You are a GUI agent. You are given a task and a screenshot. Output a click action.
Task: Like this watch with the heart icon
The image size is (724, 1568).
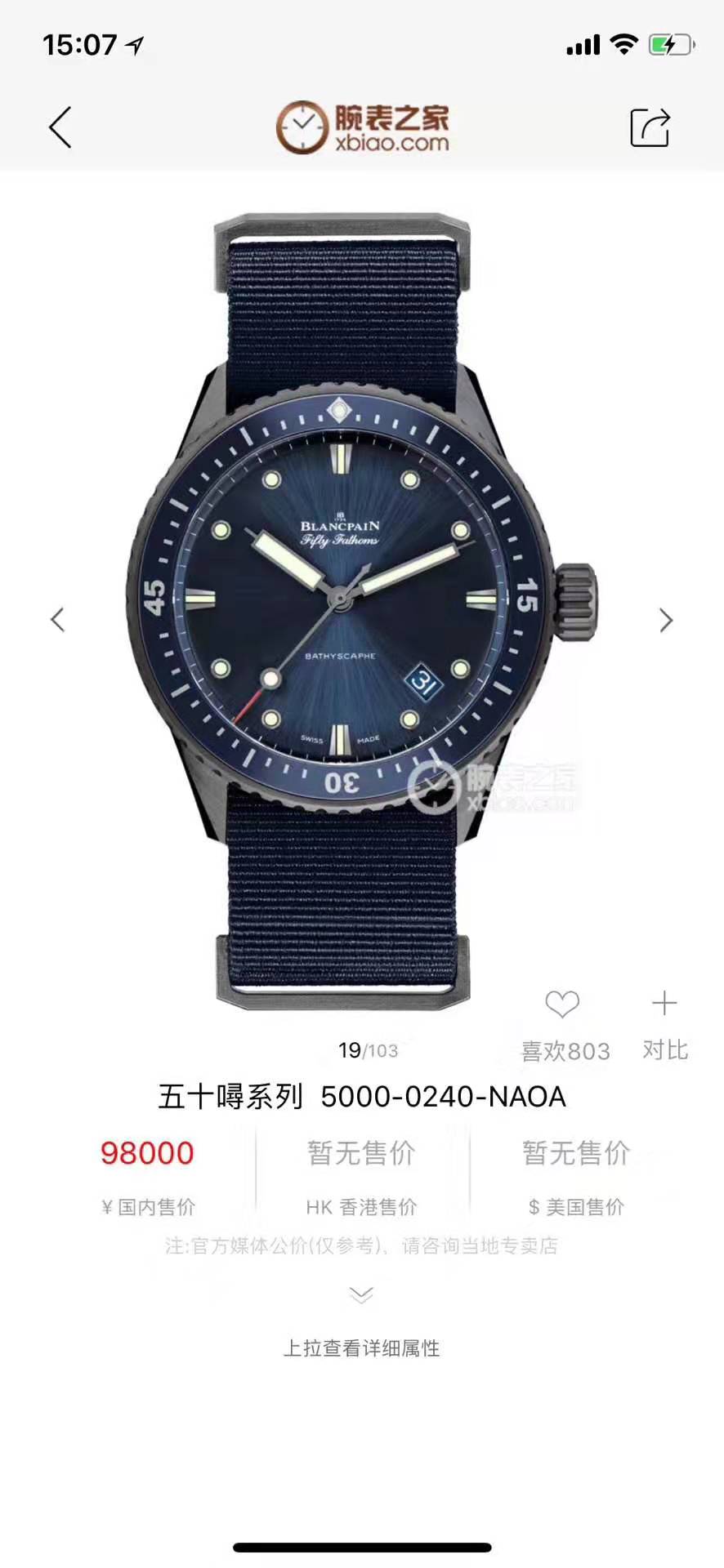[x=562, y=1004]
